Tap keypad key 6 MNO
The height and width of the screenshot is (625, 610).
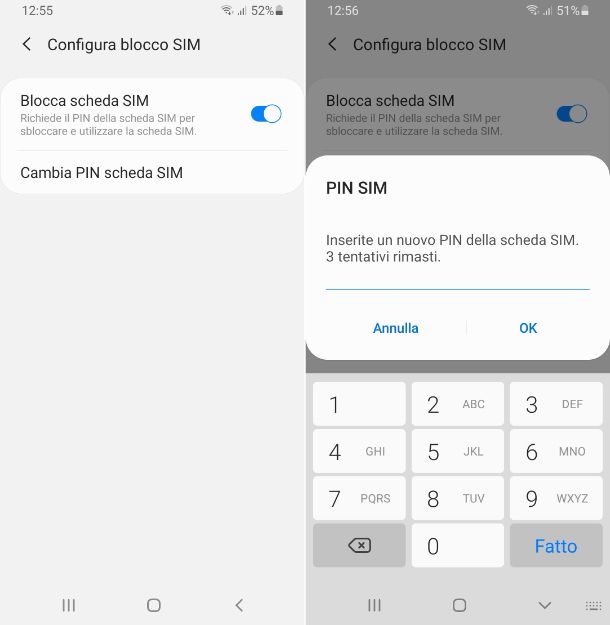click(x=556, y=452)
